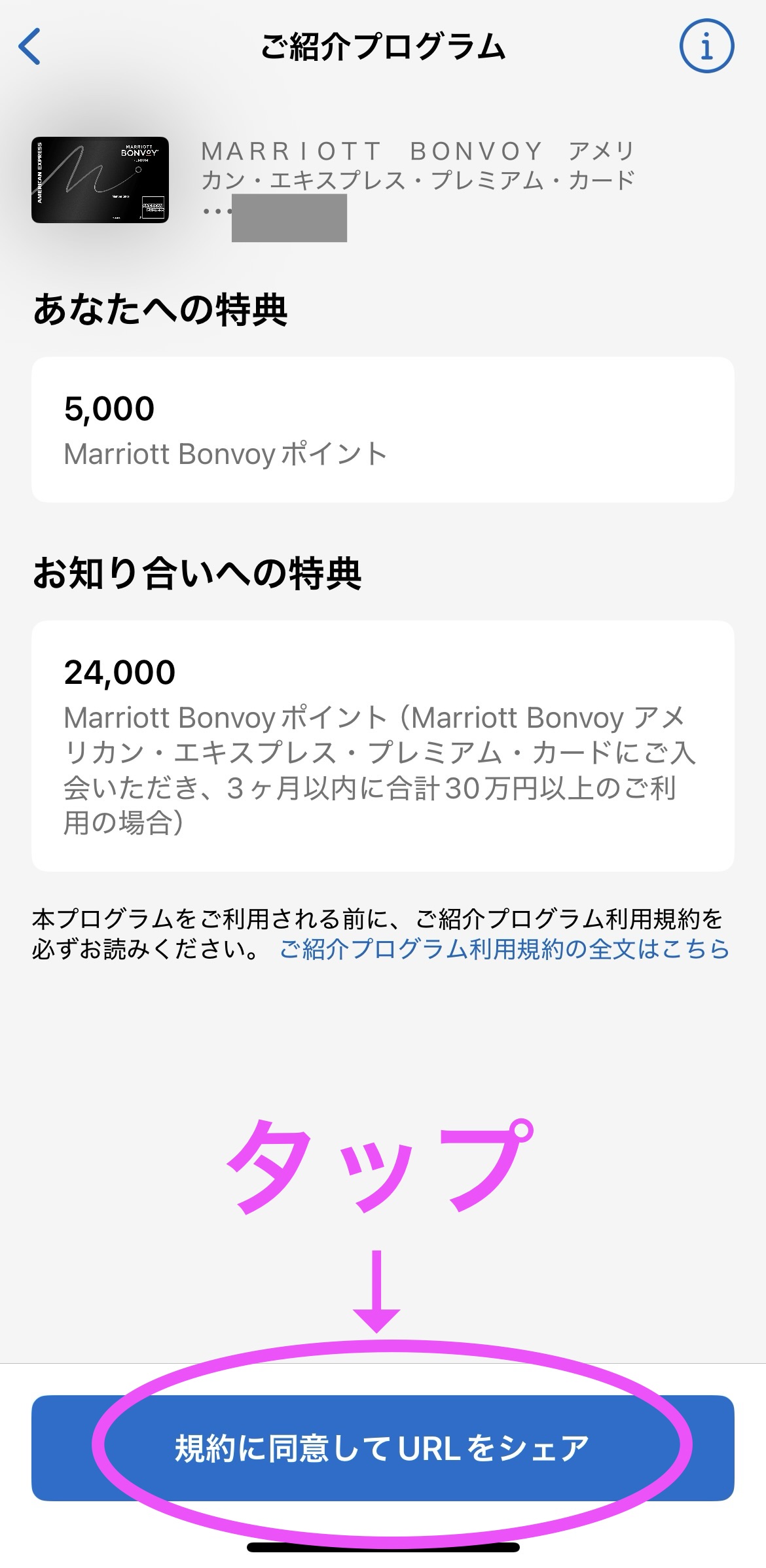Tap the masked card number area
The width and height of the screenshot is (766, 1568).
pos(288,219)
